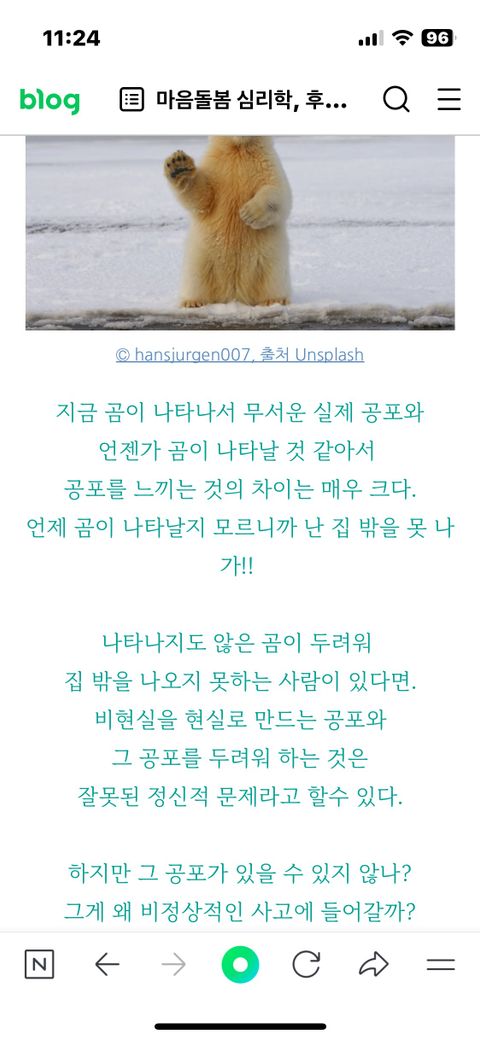The width and height of the screenshot is (480, 1040).
Task: Open the post list icon beside title
Action: tap(131, 100)
